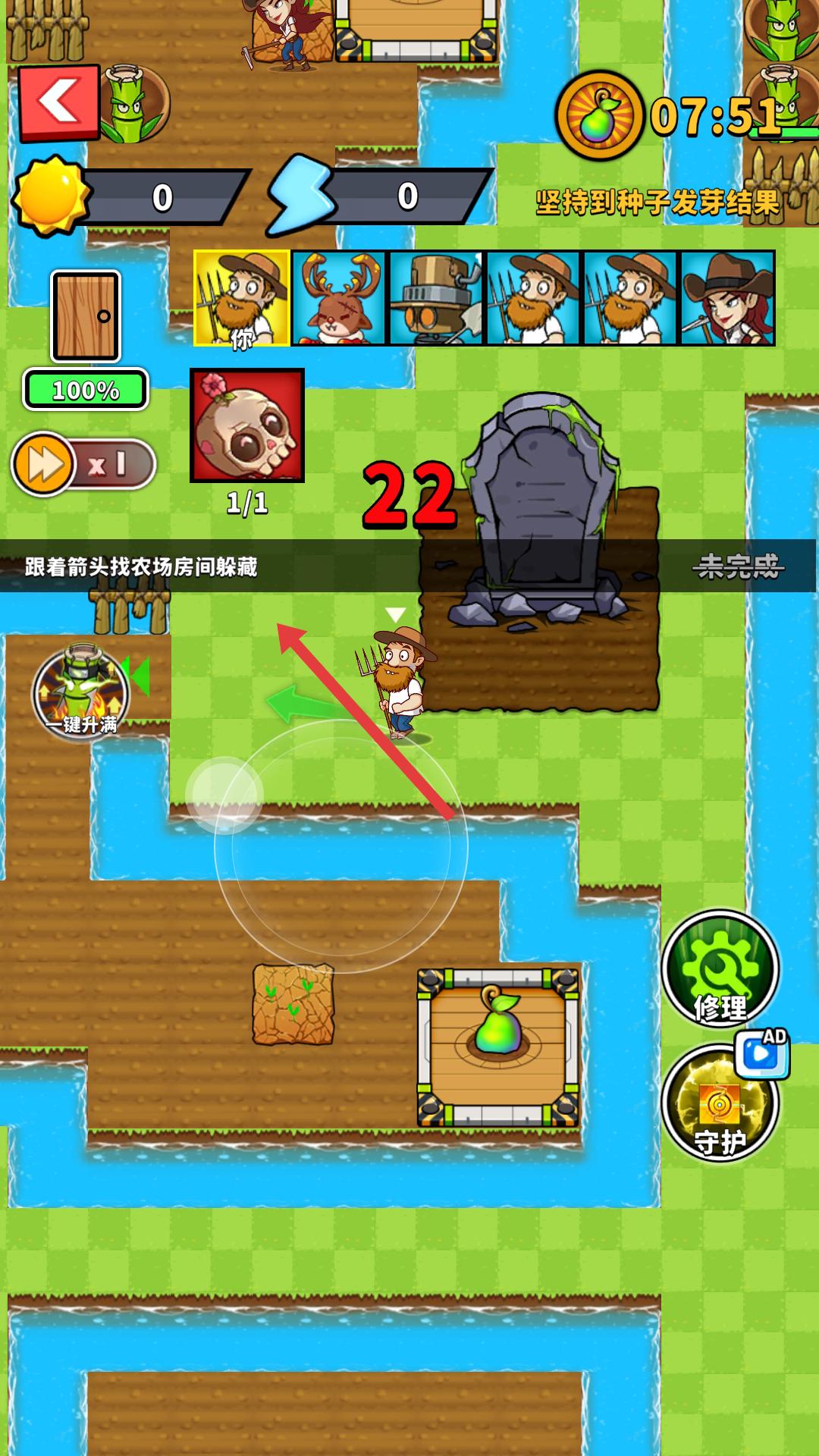Select the robot character portrait

[x=436, y=299]
